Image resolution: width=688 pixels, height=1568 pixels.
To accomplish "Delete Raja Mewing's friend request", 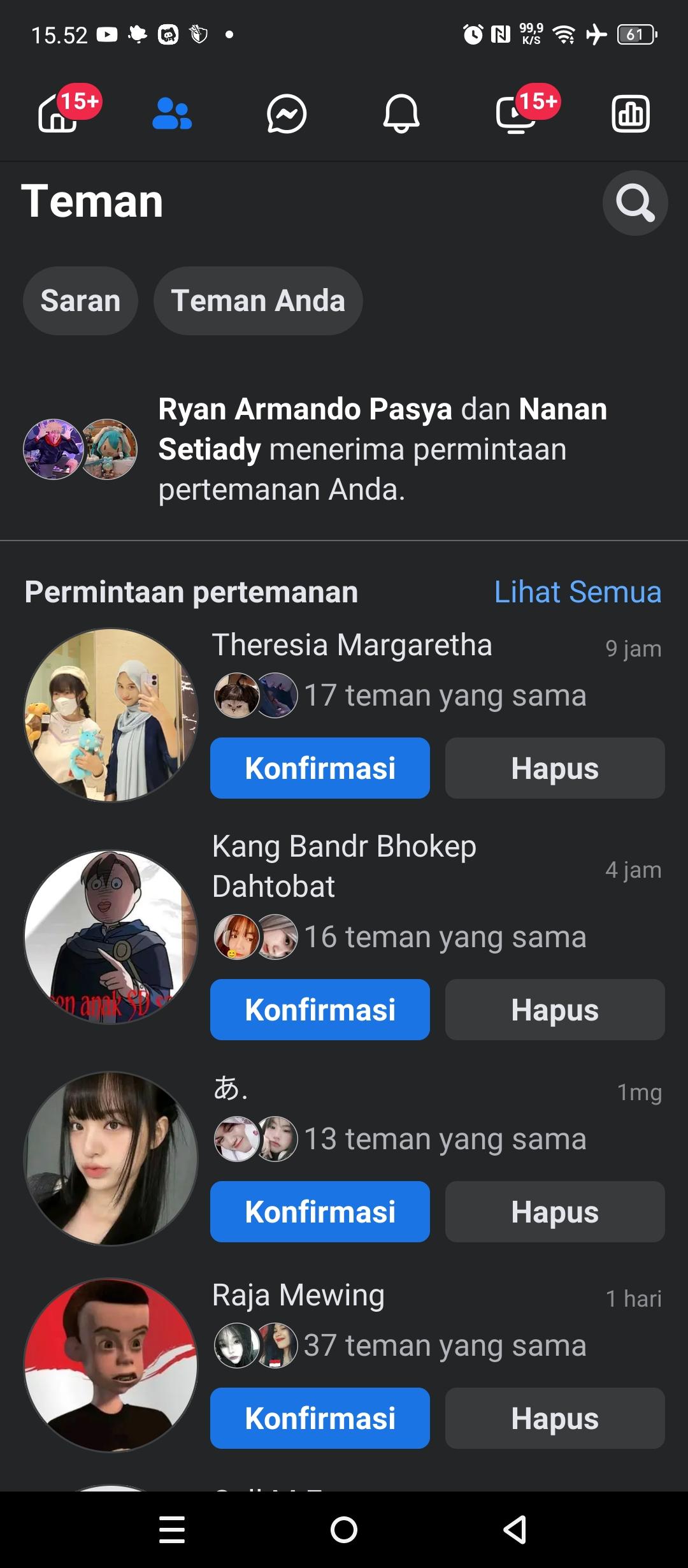I will pyautogui.click(x=555, y=1418).
